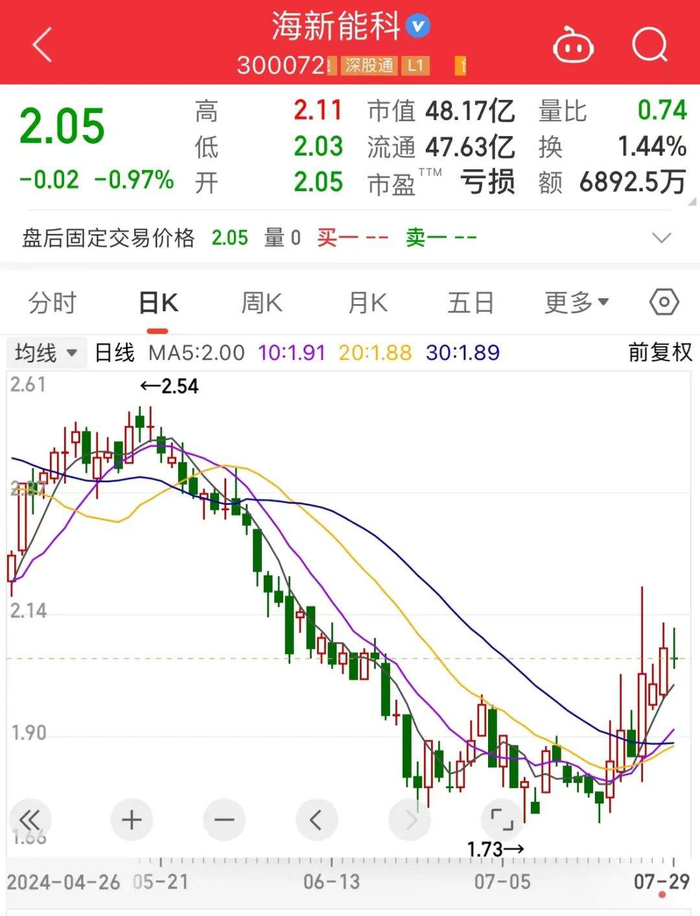Switch to the 周K chart tab
The height and width of the screenshot is (916, 700).
tap(262, 303)
